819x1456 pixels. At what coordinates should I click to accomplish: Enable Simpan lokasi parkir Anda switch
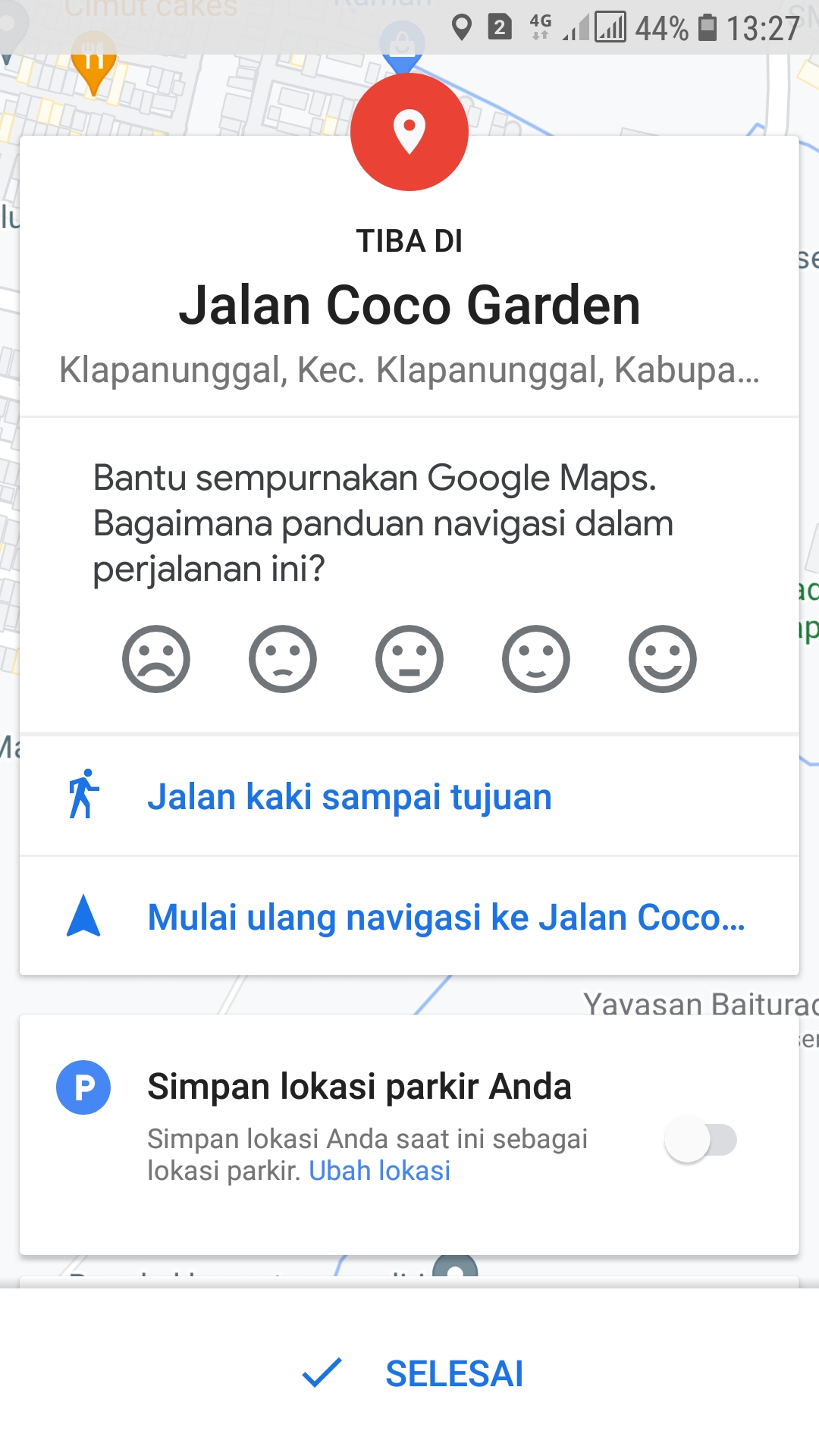coord(701,1140)
